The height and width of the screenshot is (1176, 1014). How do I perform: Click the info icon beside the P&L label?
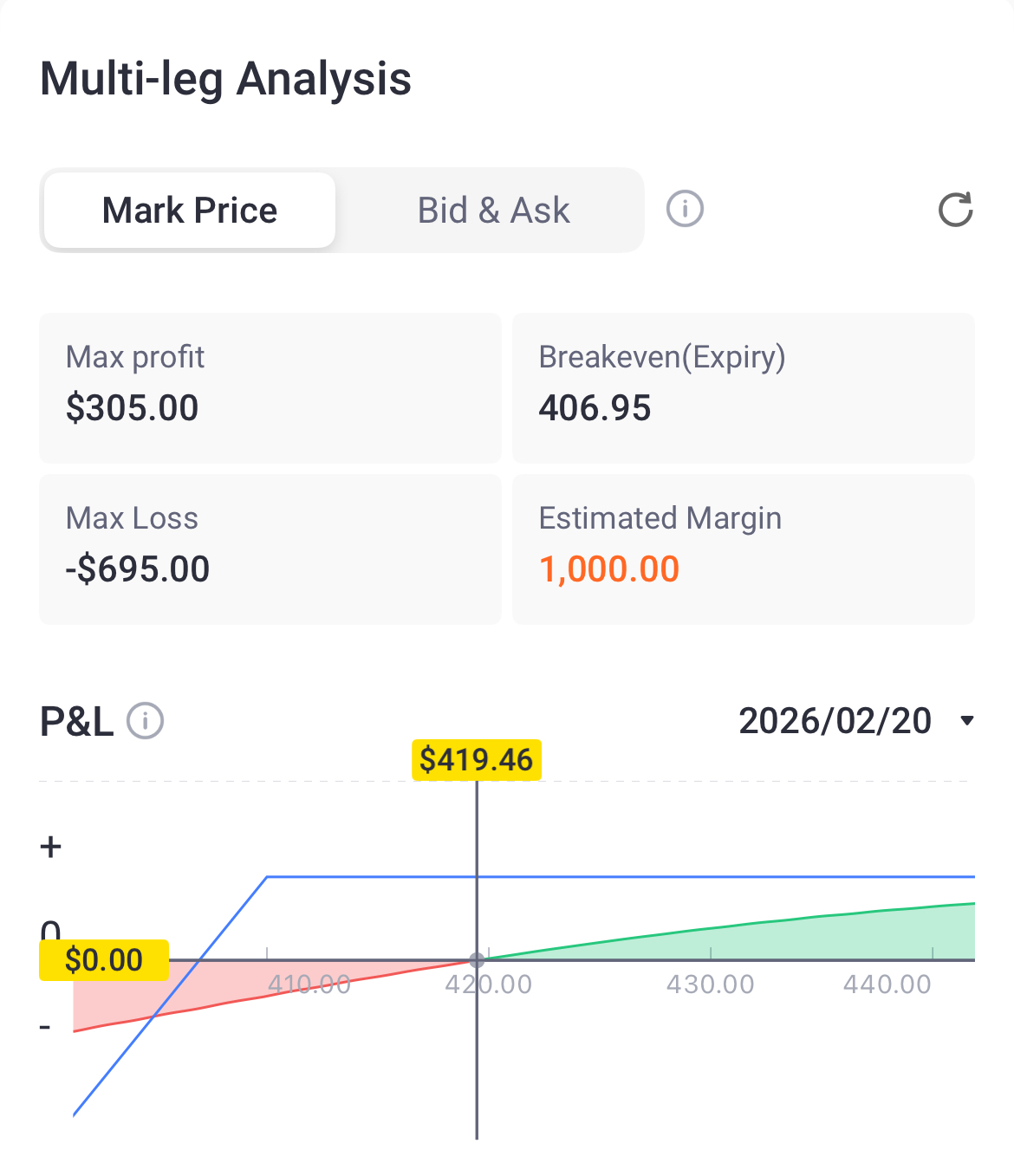tap(144, 721)
